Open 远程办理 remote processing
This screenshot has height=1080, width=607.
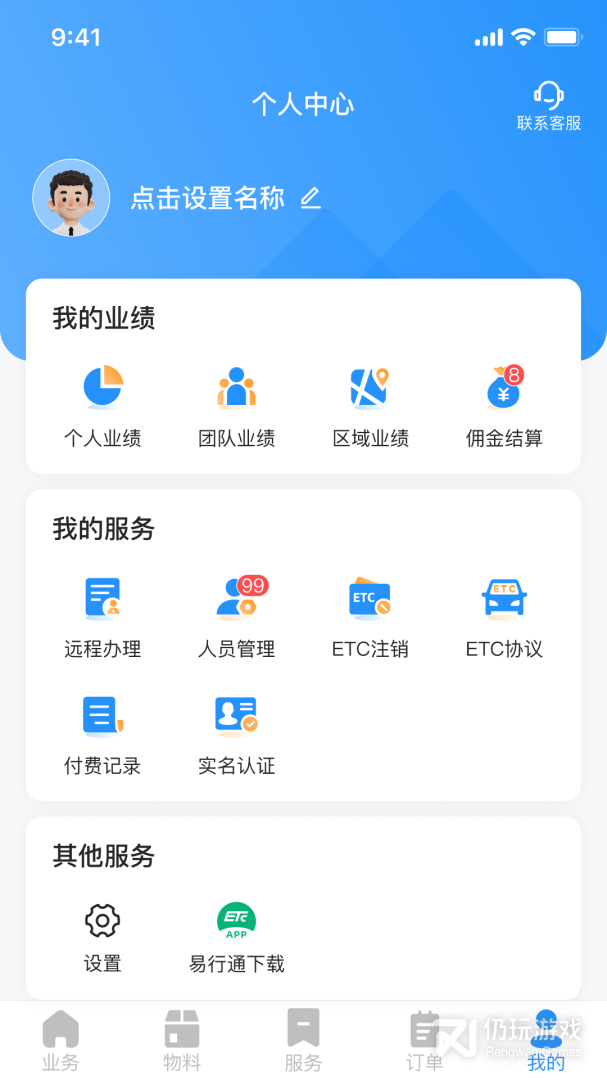(102, 616)
